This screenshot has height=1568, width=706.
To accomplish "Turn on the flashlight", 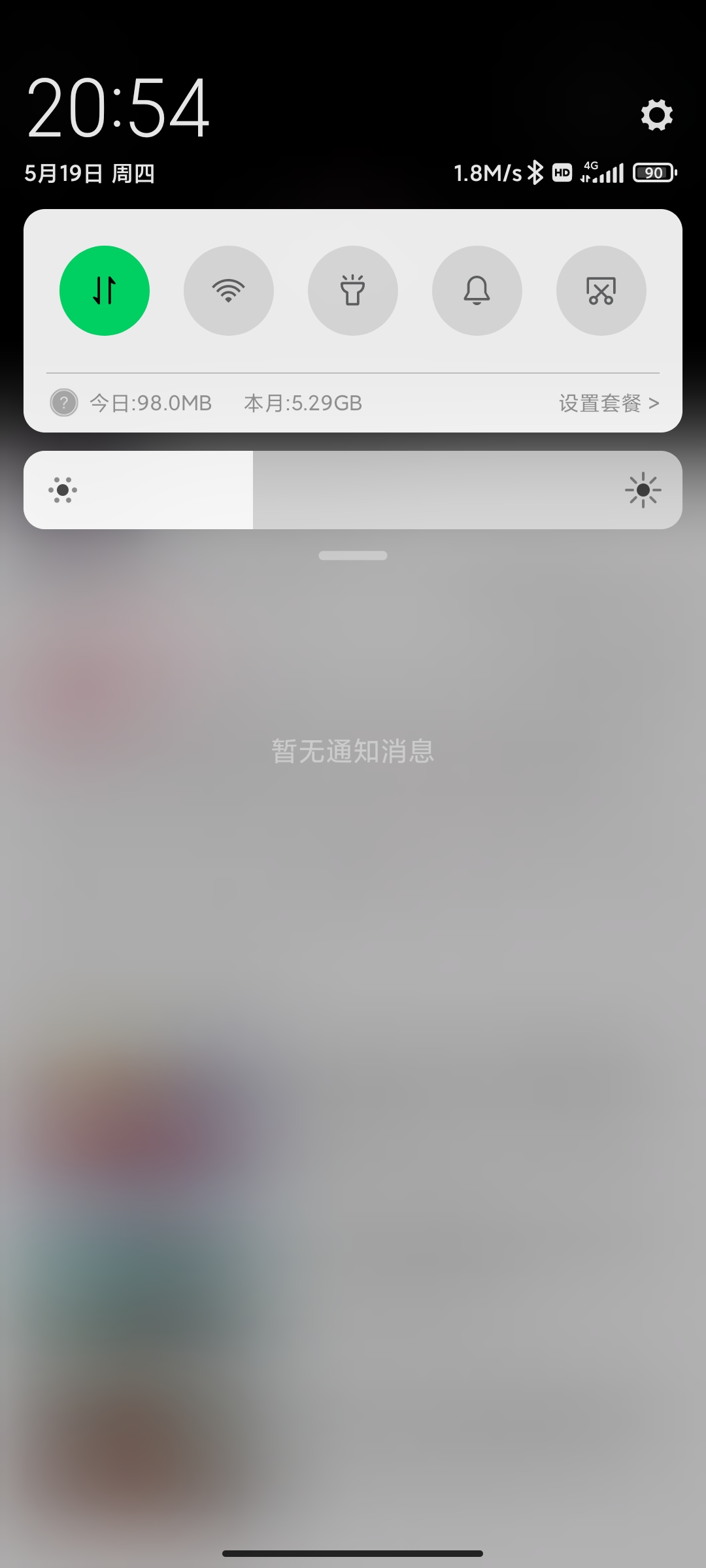I will point(353,291).
